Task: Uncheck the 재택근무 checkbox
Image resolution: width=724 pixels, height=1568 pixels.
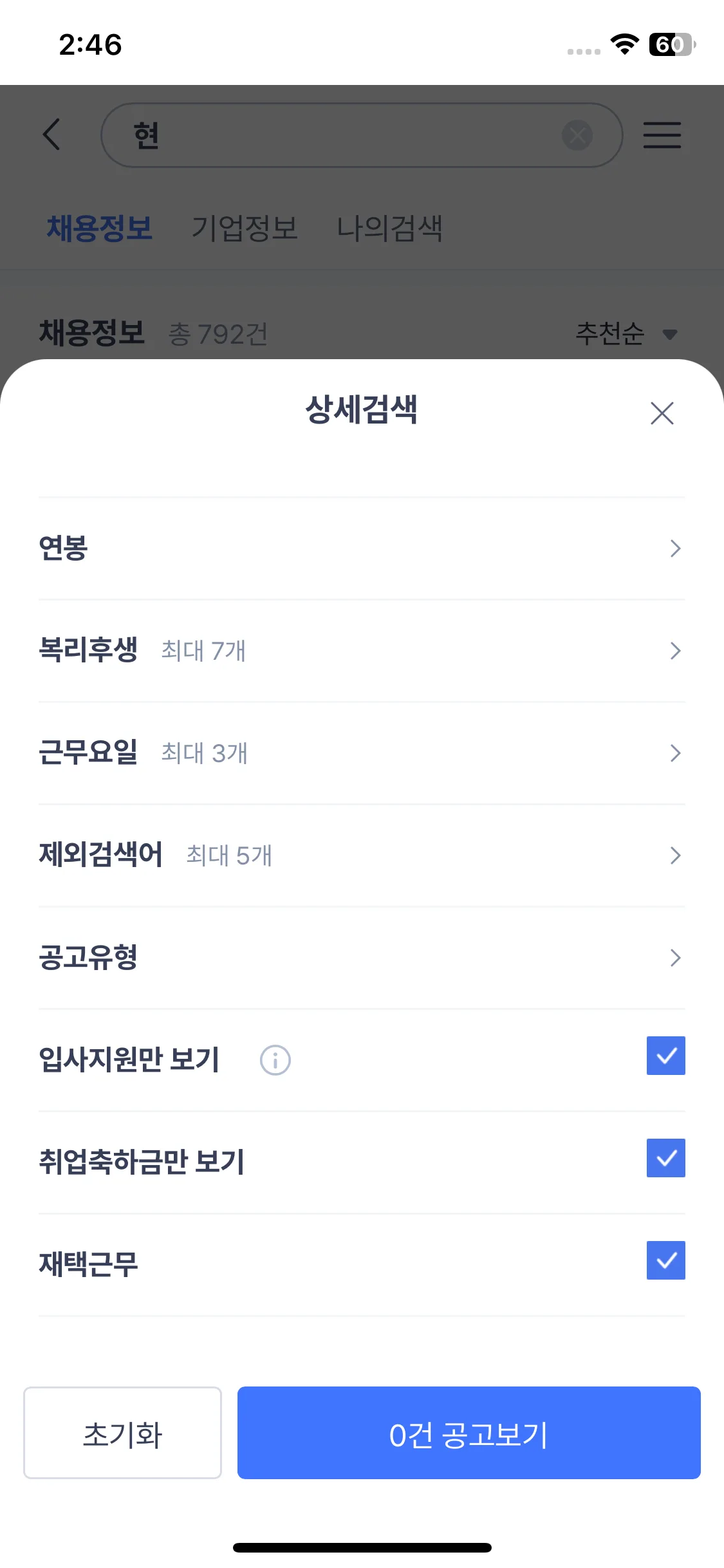Action: click(665, 1260)
